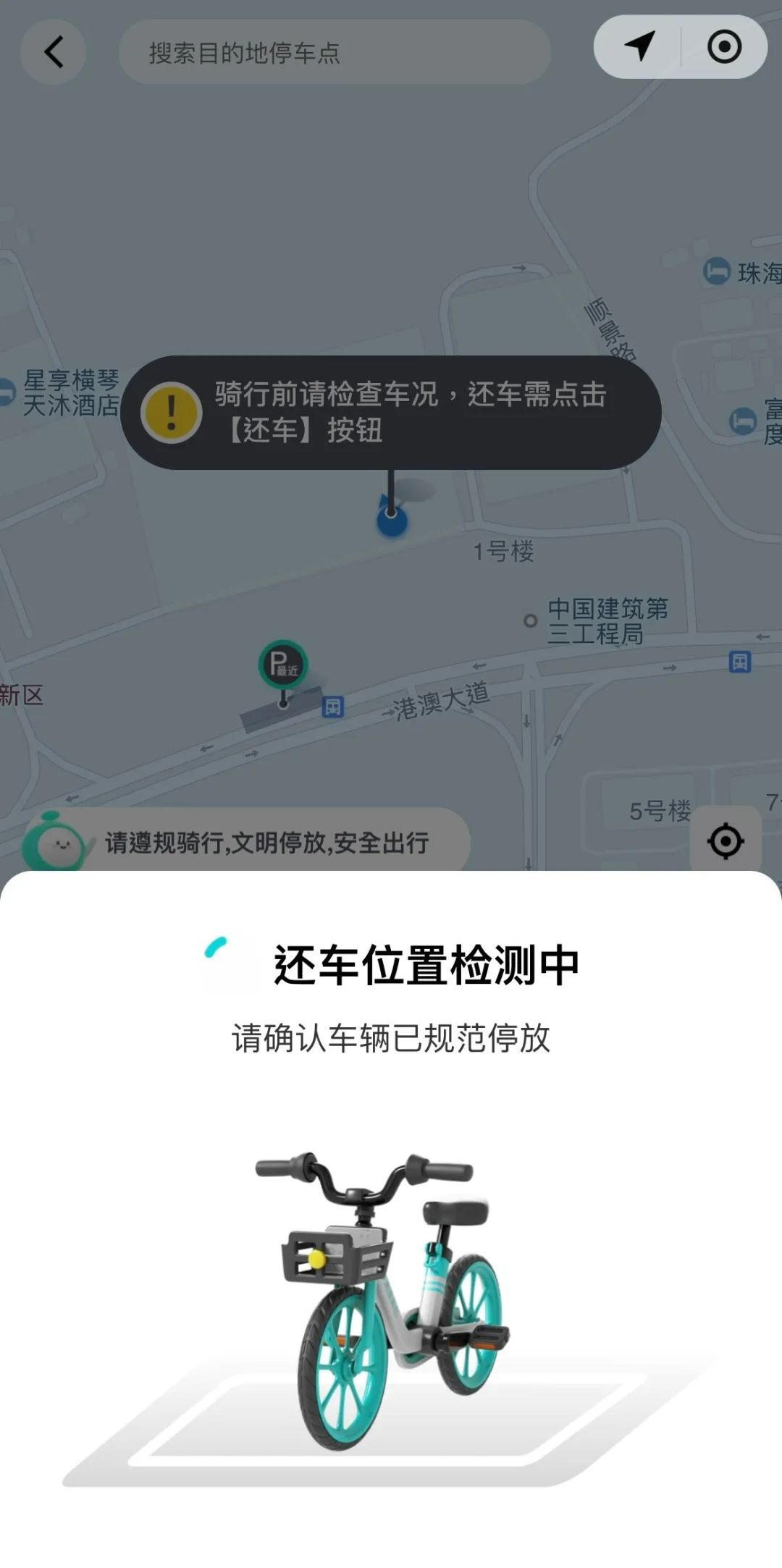Image resolution: width=782 pixels, height=1568 pixels.
Task: Tap the transit icon near the 珠海 label
Action: 716,272
